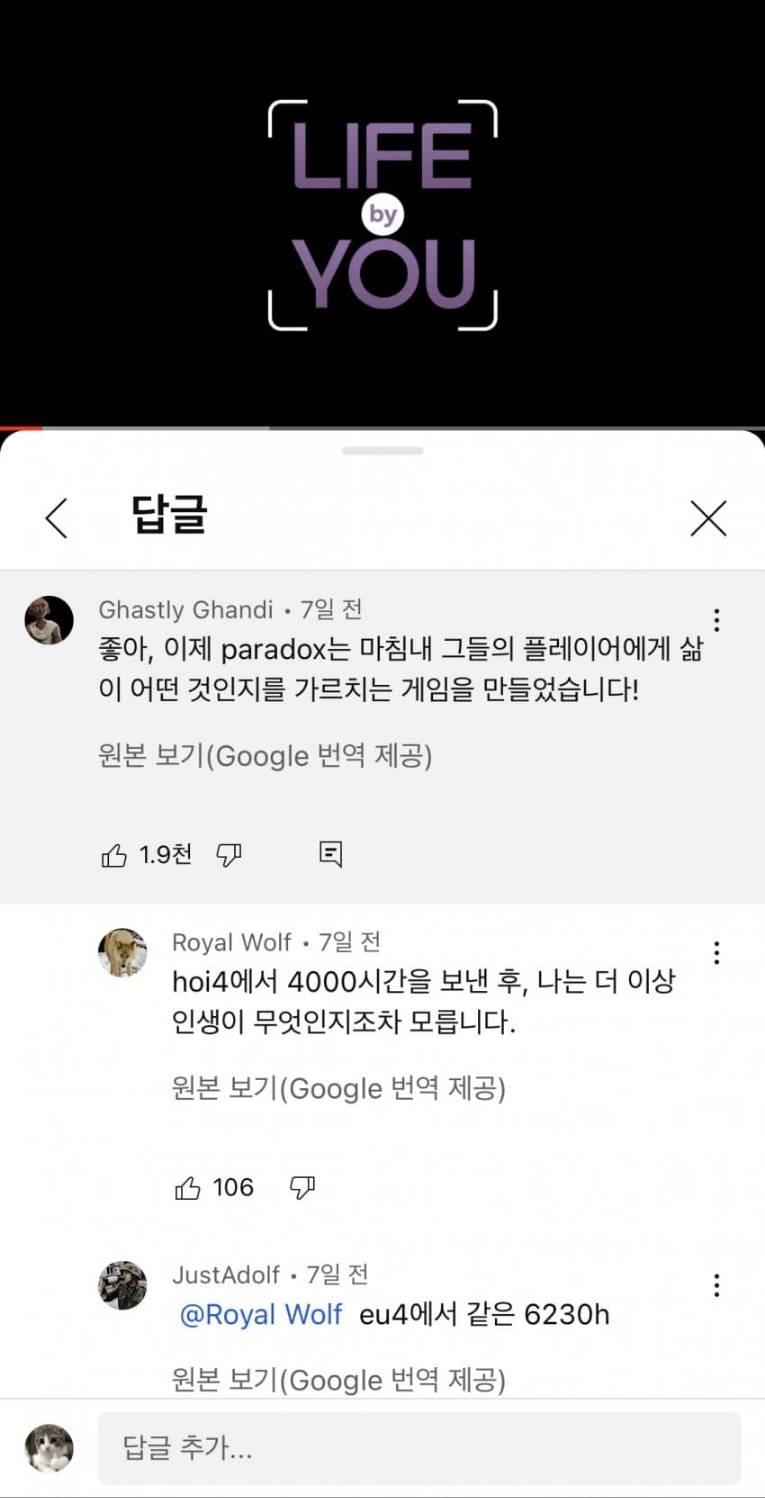Screen dimensions: 765x1498
Task: Open Royal Wolf's profile picture
Action: 122,953
